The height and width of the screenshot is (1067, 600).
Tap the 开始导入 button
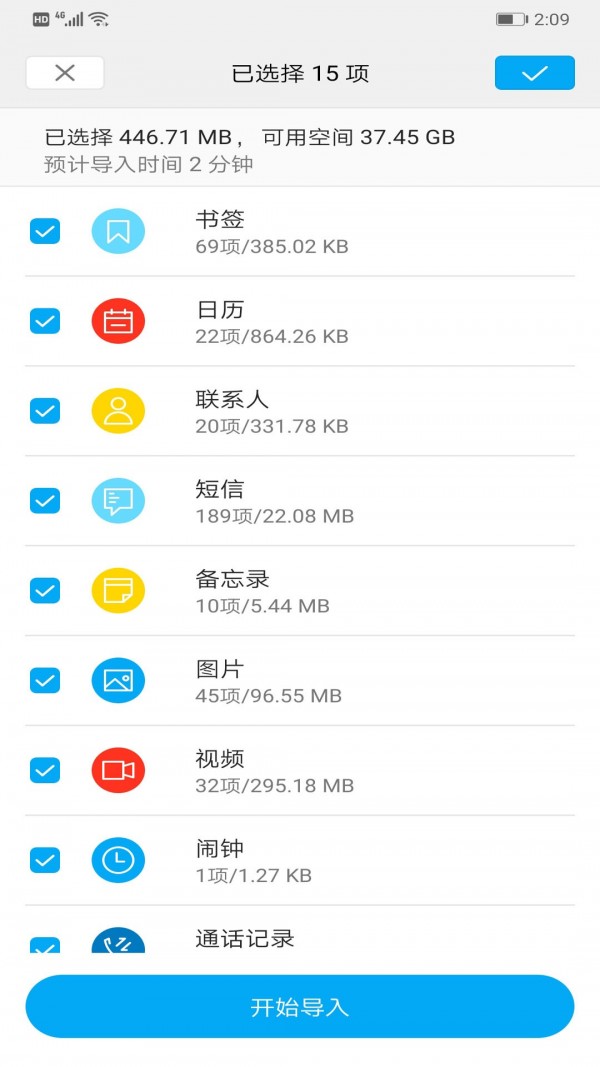(300, 1006)
